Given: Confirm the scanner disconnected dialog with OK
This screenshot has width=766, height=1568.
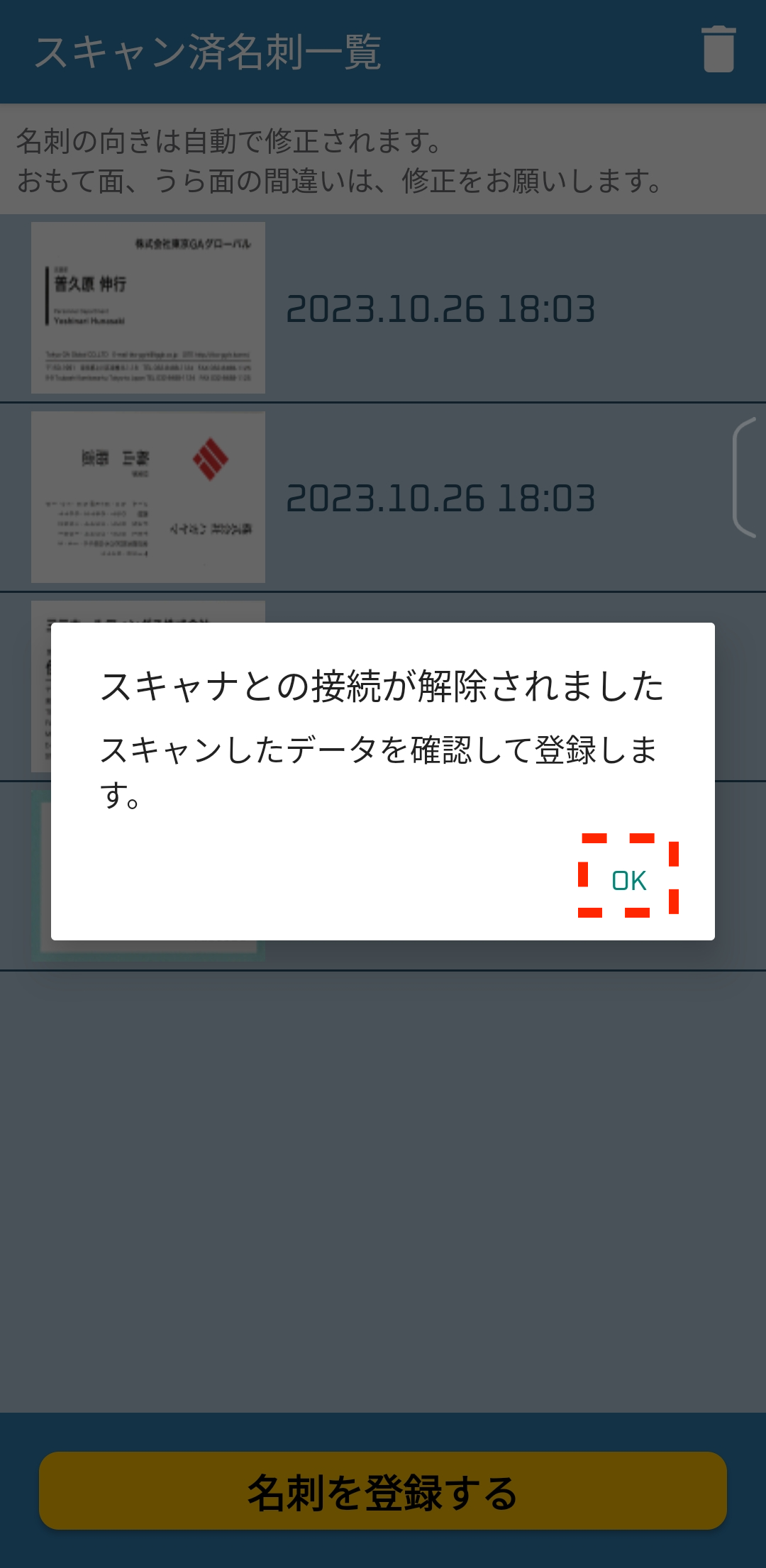Looking at the screenshot, I should click(629, 880).
